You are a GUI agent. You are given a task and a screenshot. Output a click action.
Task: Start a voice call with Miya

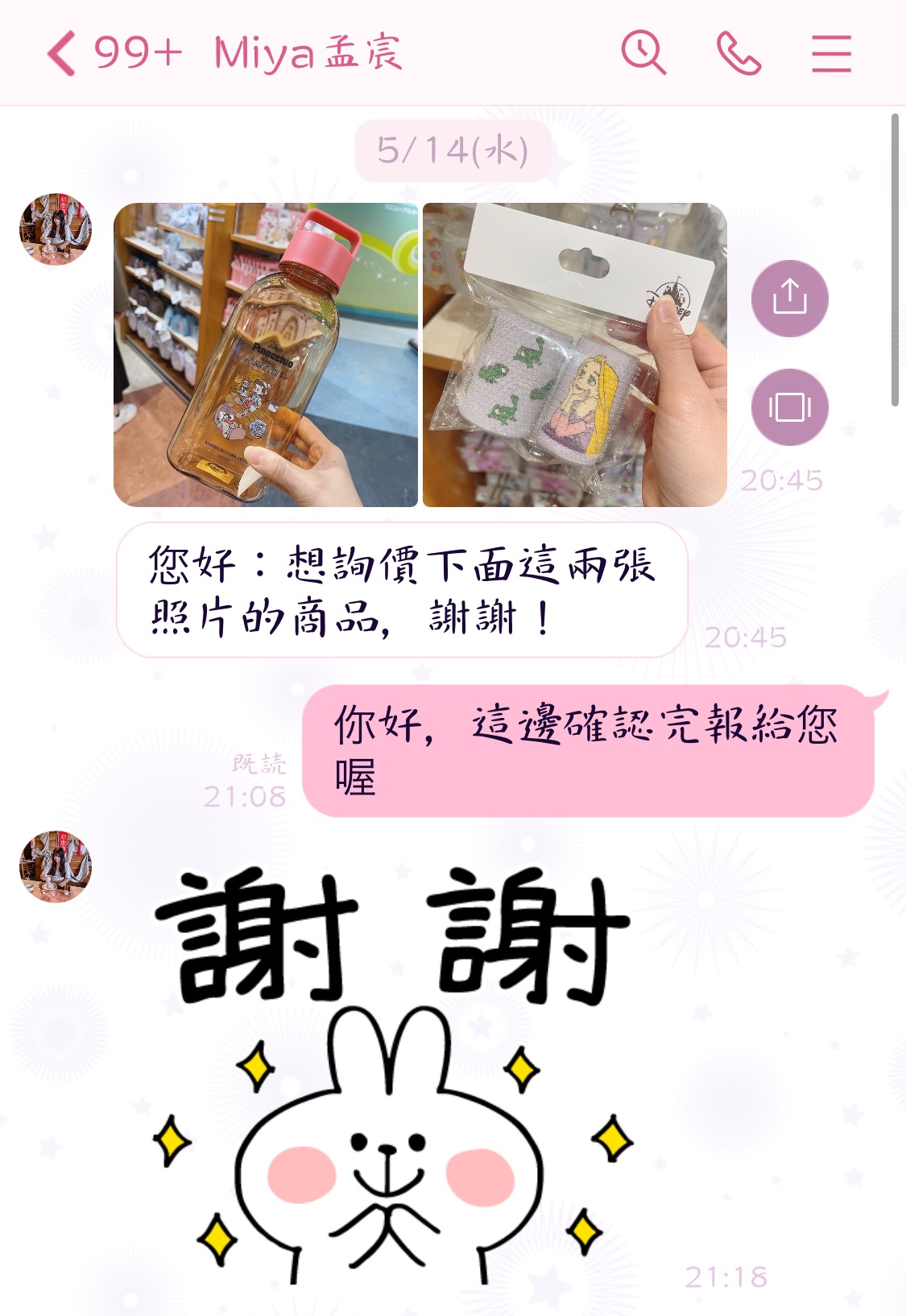pyautogui.click(x=738, y=54)
